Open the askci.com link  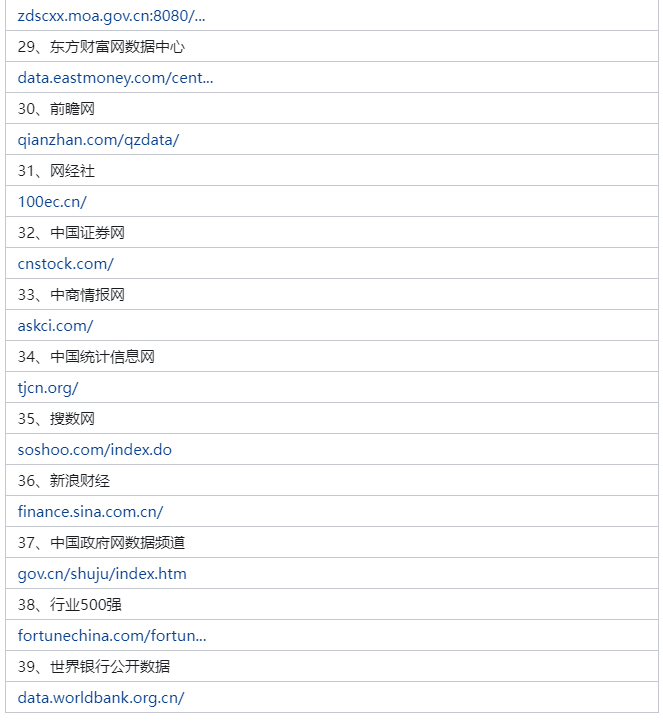coord(55,326)
